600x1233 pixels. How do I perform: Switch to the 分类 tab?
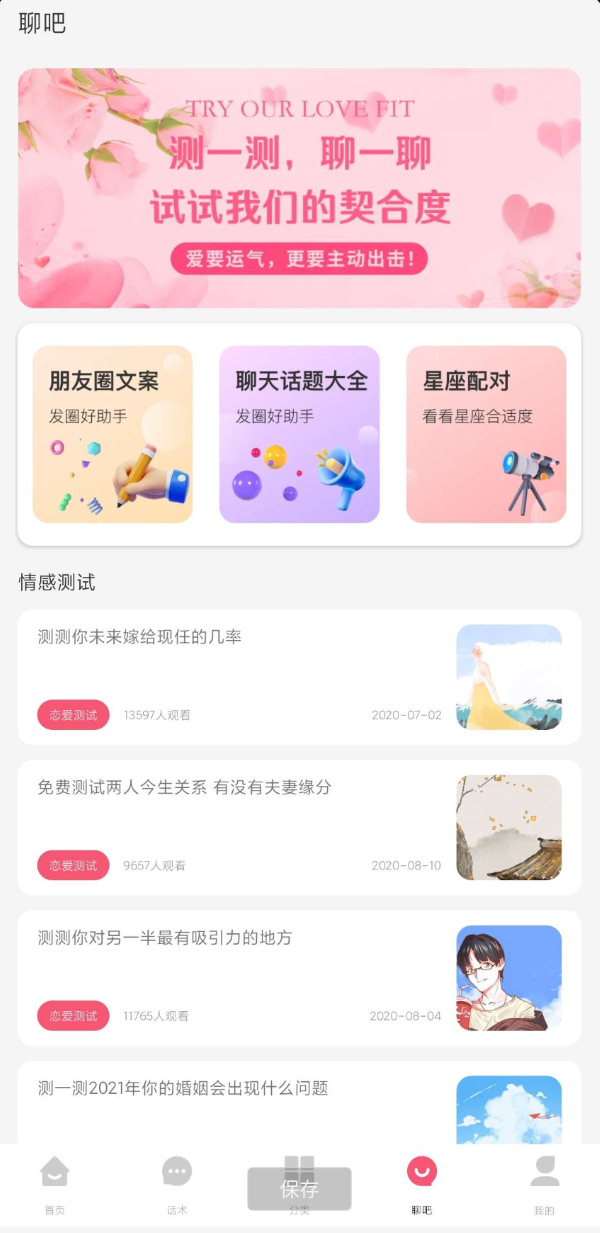[299, 1160]
